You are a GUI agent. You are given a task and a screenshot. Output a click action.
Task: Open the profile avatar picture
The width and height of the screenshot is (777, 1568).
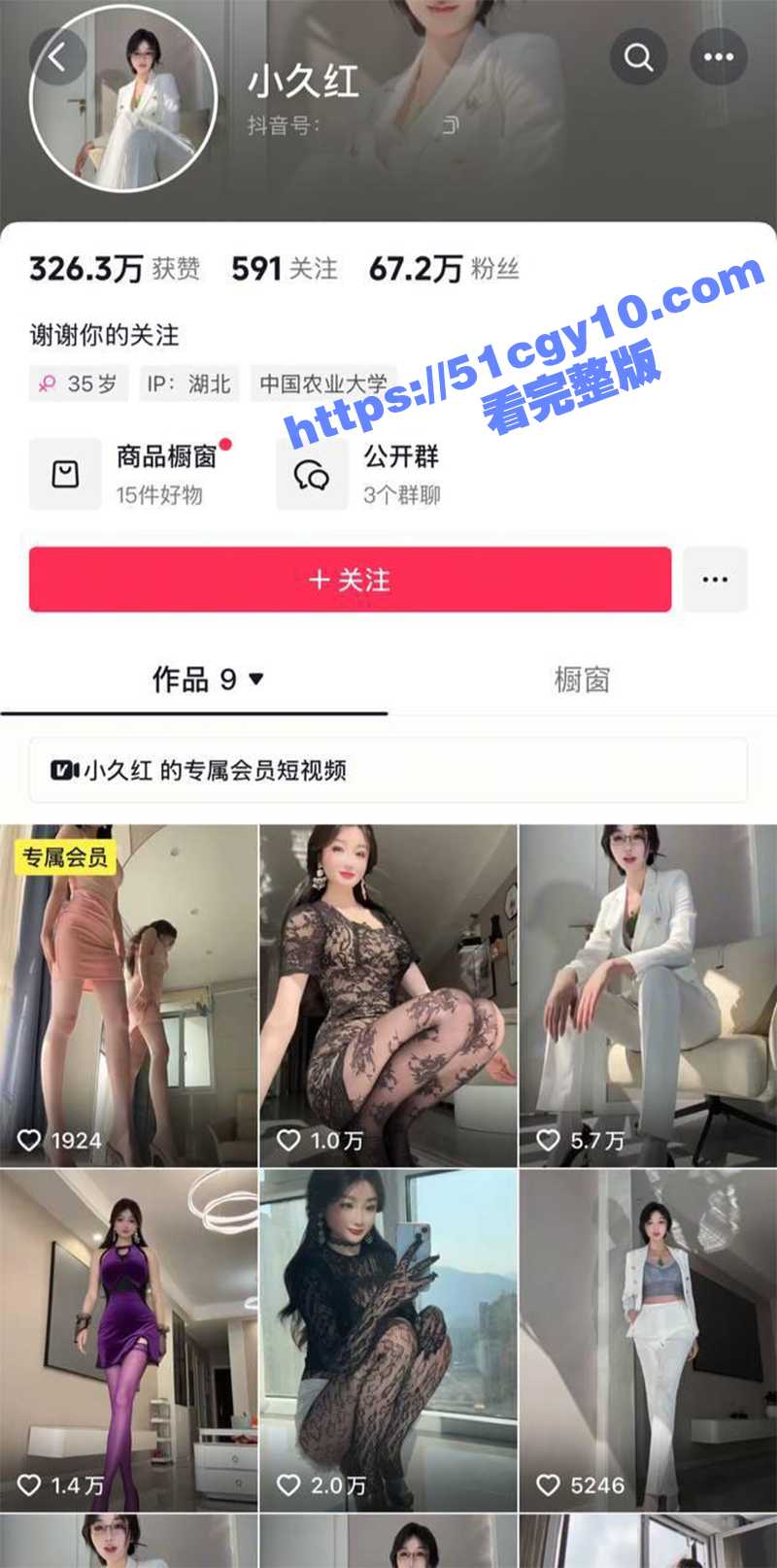[123, 97]
